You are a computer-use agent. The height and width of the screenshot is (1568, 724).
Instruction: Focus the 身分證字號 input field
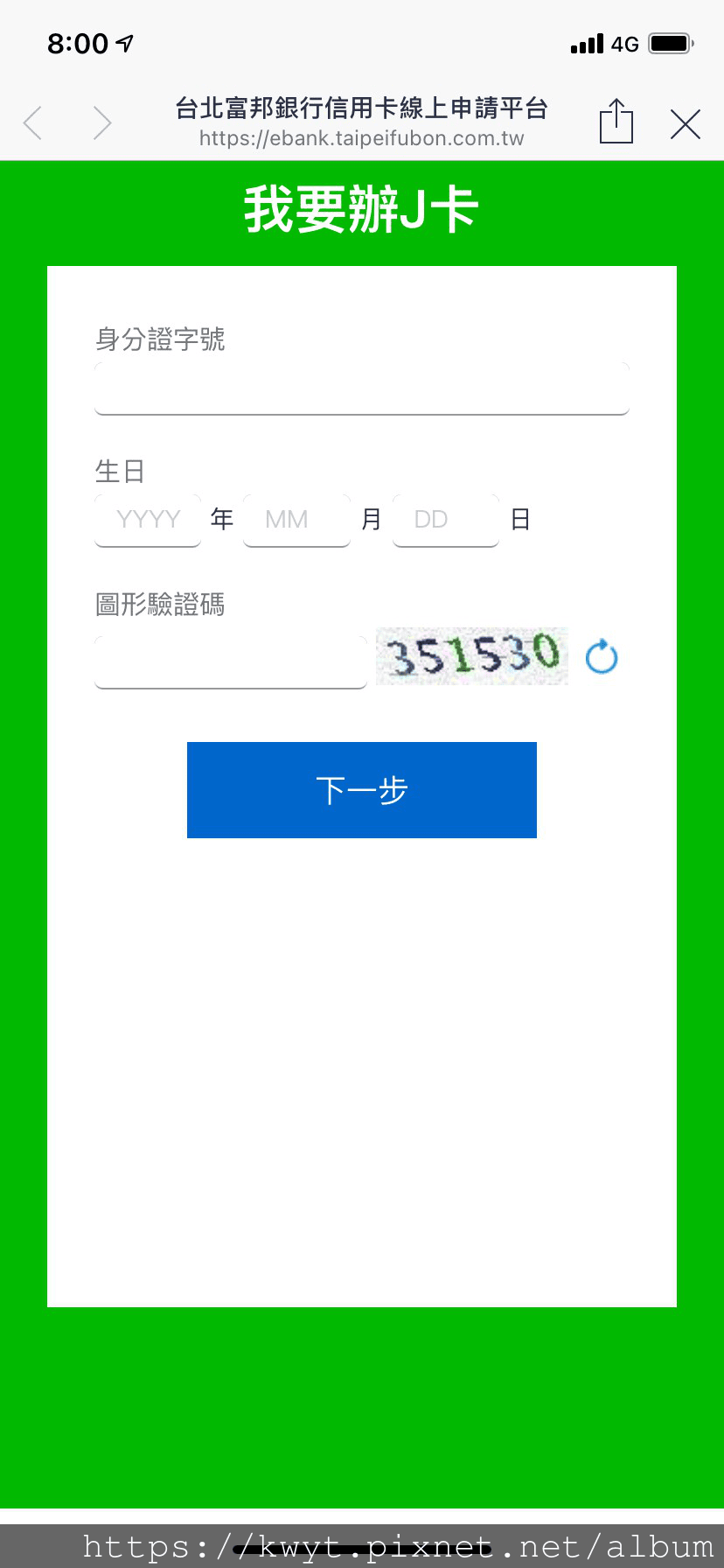pos(361,389)
